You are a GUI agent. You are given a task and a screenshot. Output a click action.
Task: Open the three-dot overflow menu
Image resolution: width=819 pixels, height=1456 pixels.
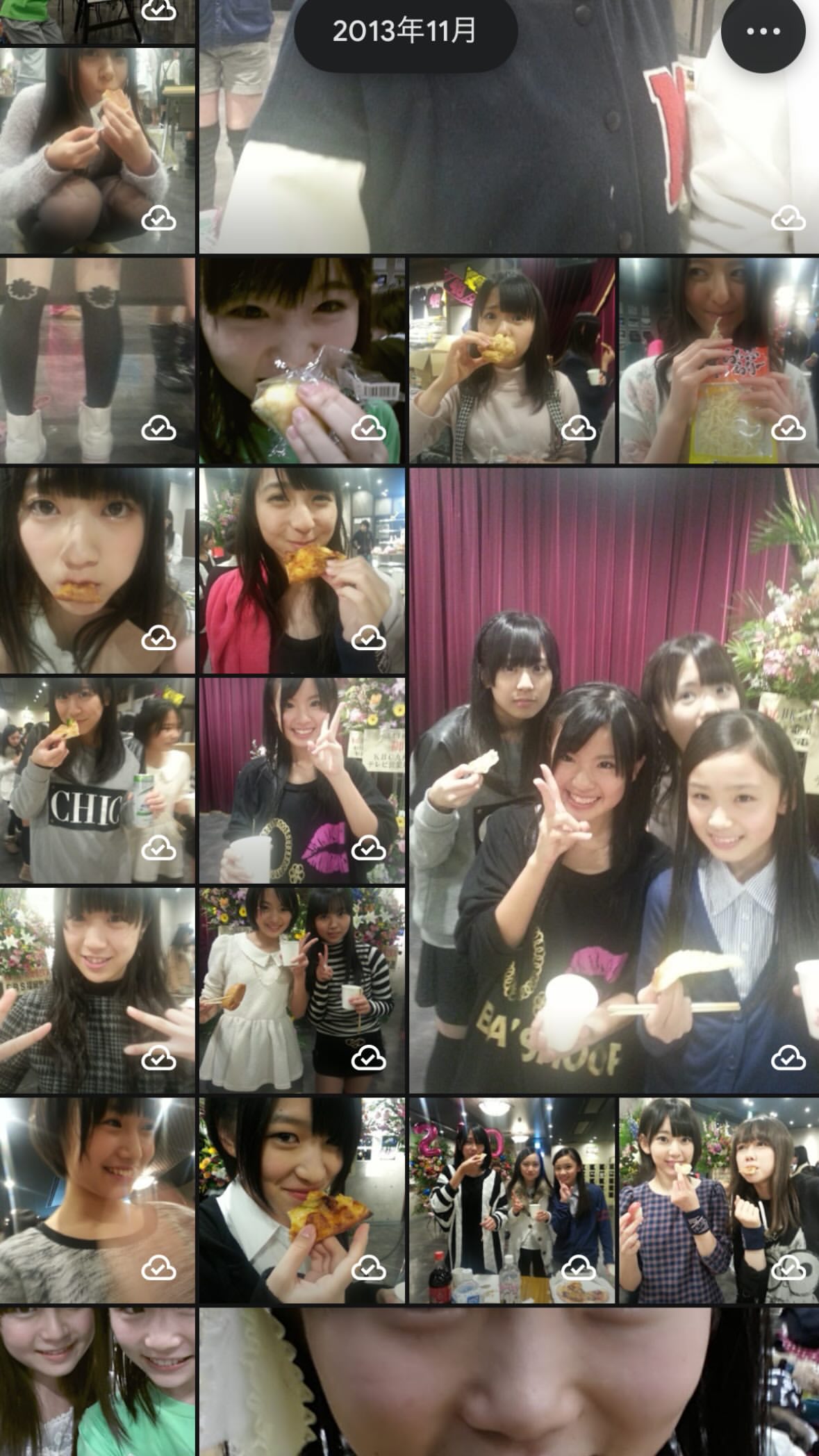point(763,32)
